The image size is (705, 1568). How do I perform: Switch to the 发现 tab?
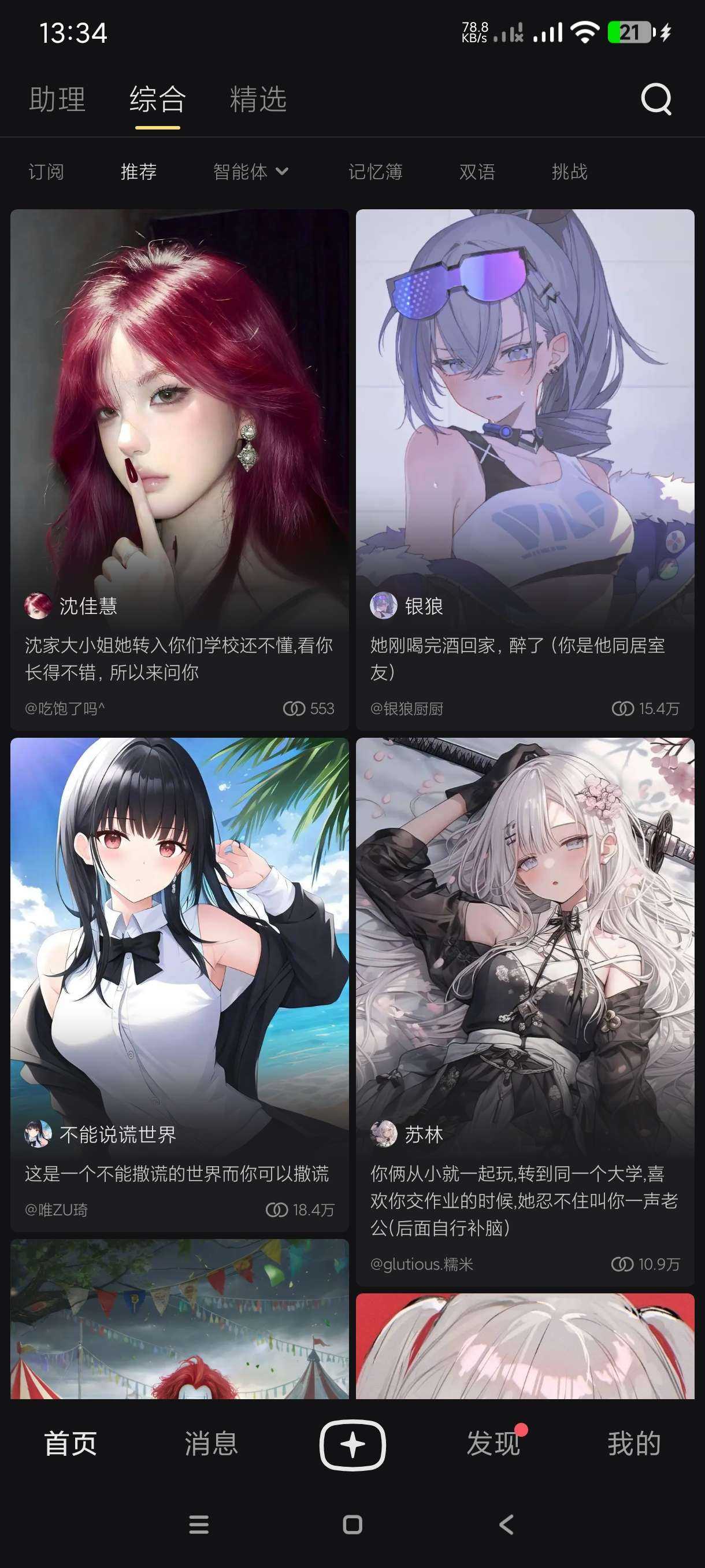493,1444
